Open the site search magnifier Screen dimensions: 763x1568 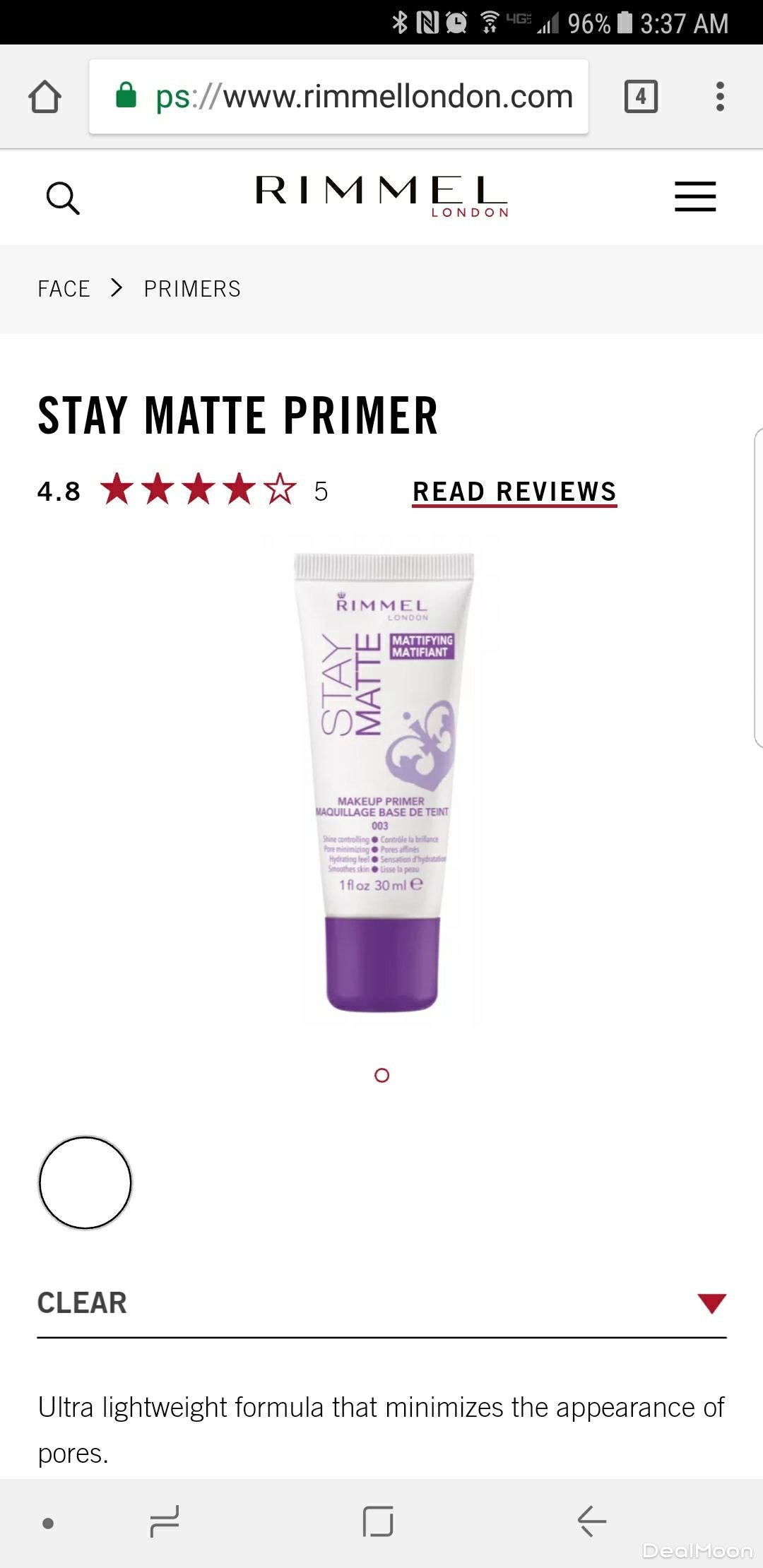pos(62,198)
